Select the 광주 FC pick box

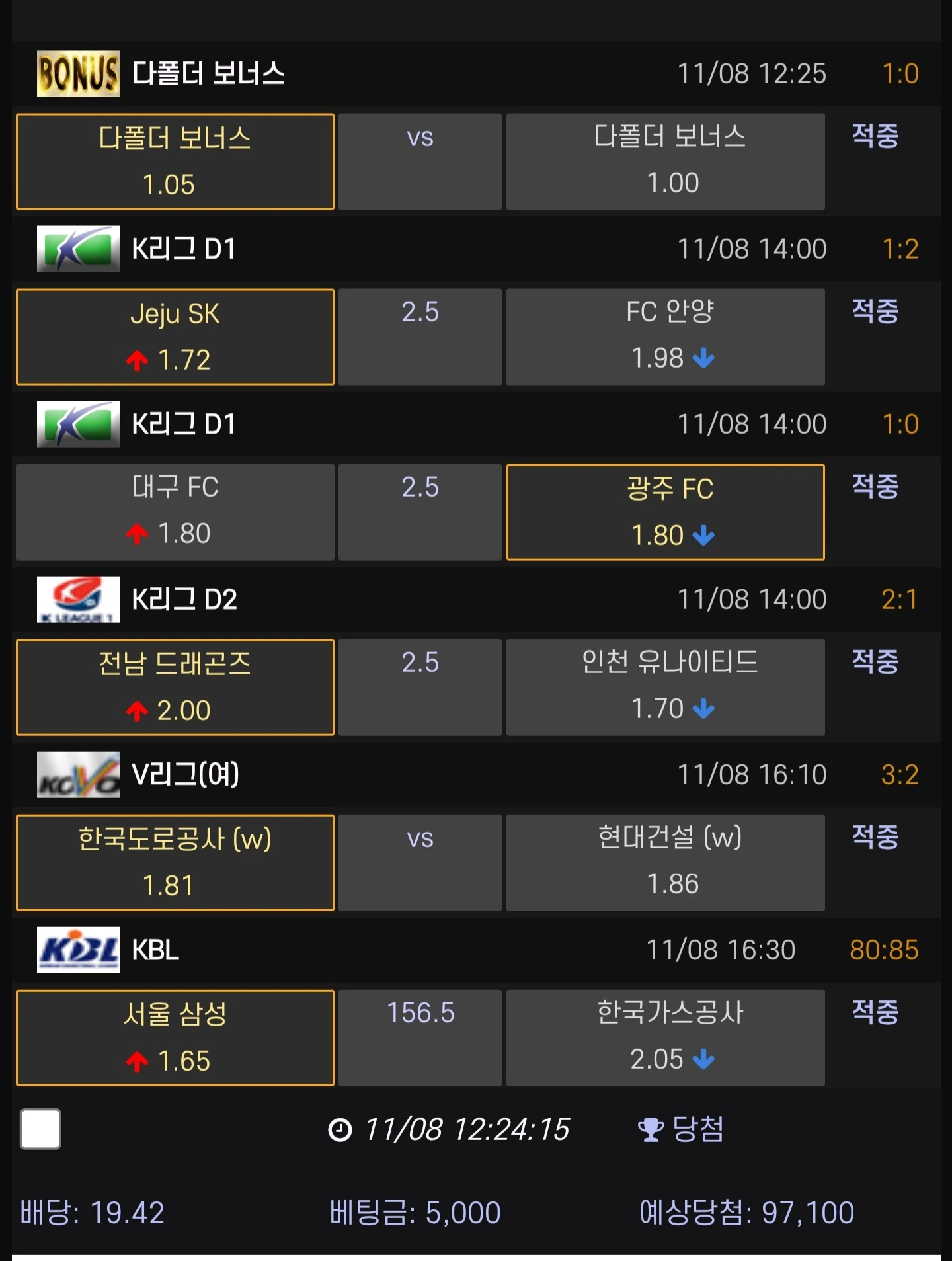[664, 511]
